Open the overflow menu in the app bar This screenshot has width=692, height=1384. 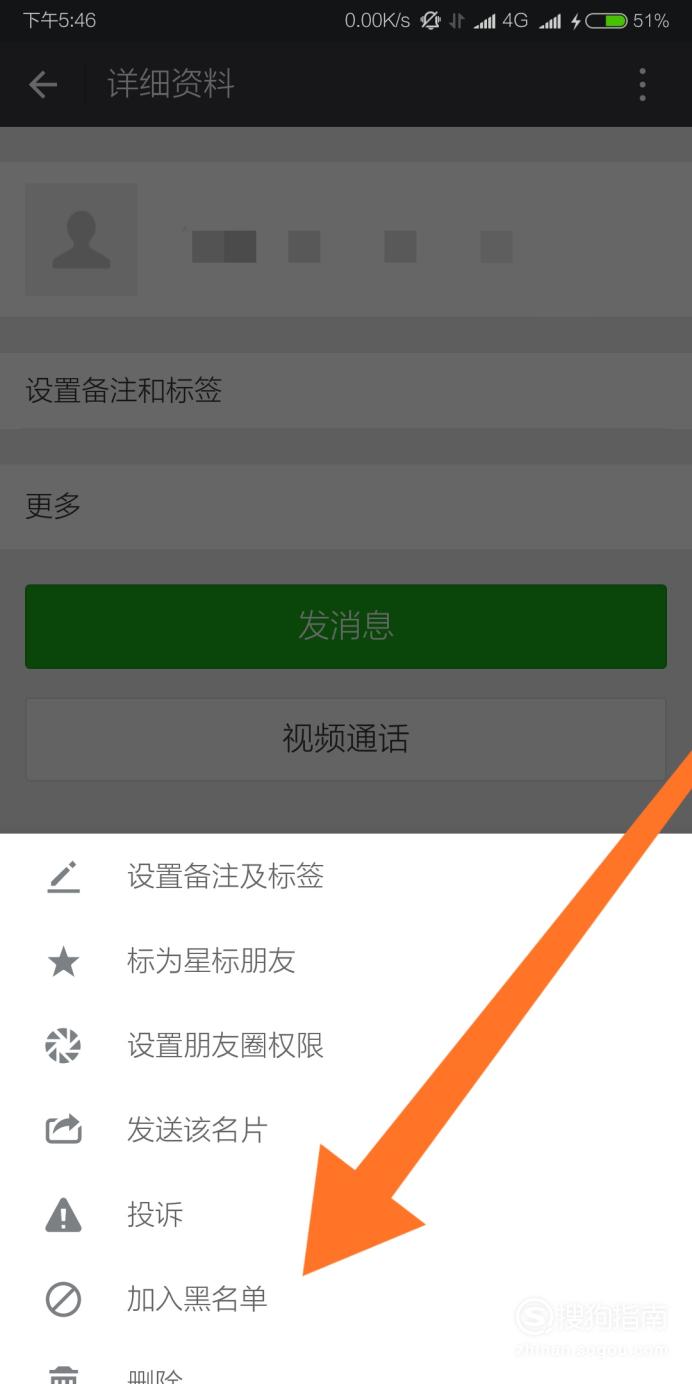click(643, 85)
